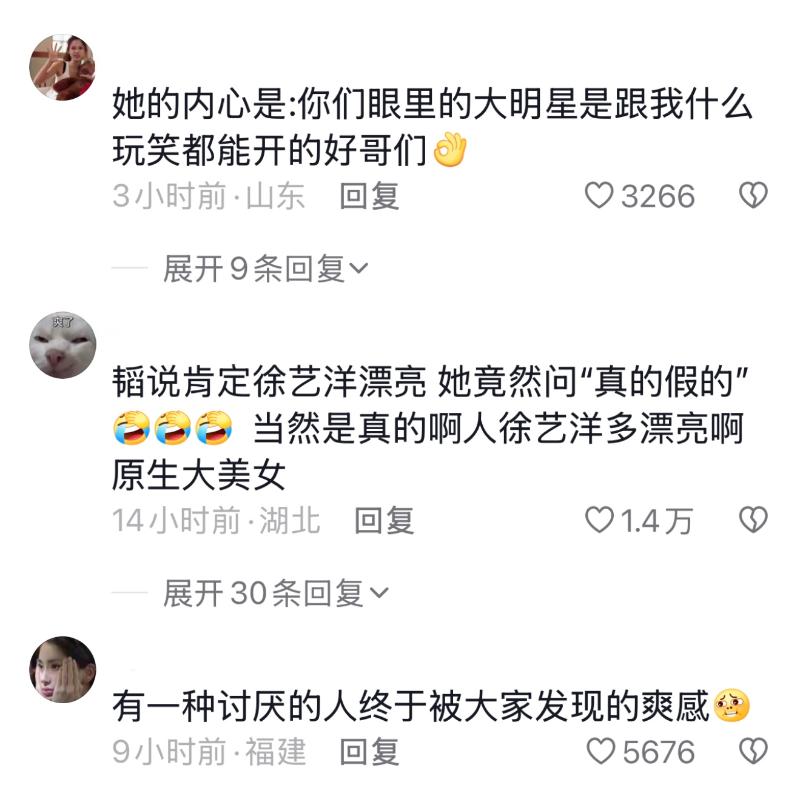Like the comment with 1.4万 likes
Image resolution: width=800 pixels, height=802 pixels.
coord(599,520)
